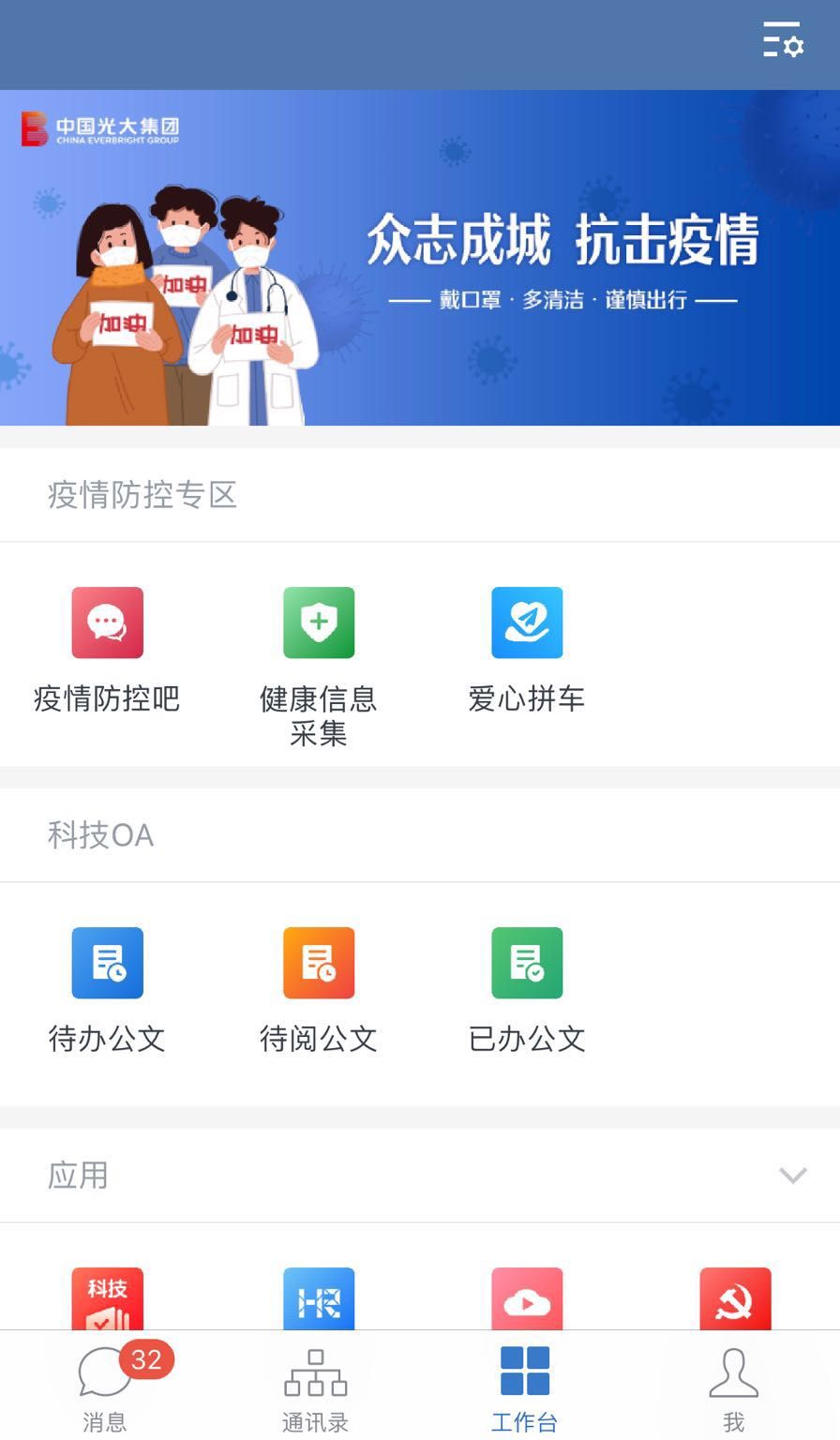Go to the 我 tab
This screenshot has height=1440, width=840.
[x=734, y=1386]
